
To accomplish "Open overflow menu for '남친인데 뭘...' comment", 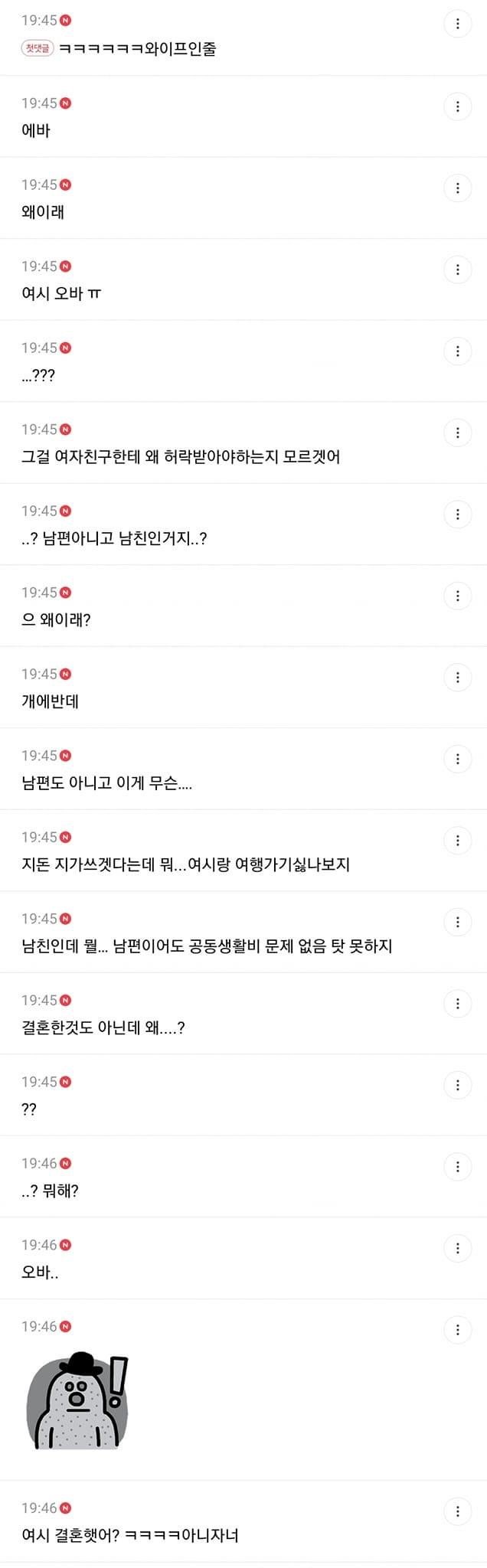I will coord(457,922).
